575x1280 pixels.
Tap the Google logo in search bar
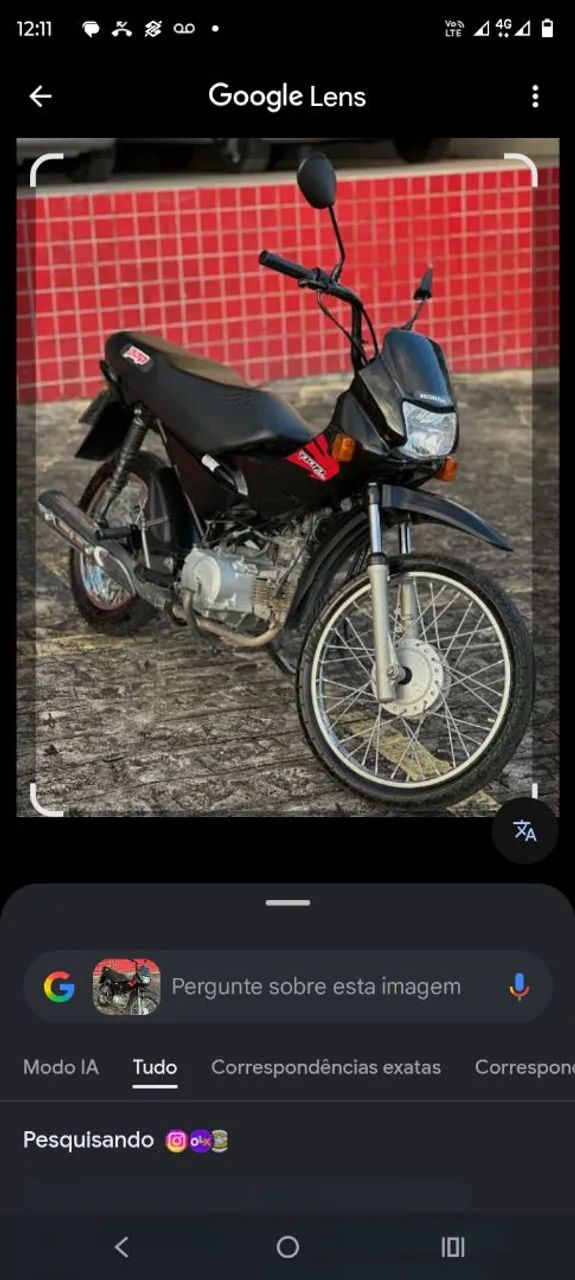tap(59, 987)
